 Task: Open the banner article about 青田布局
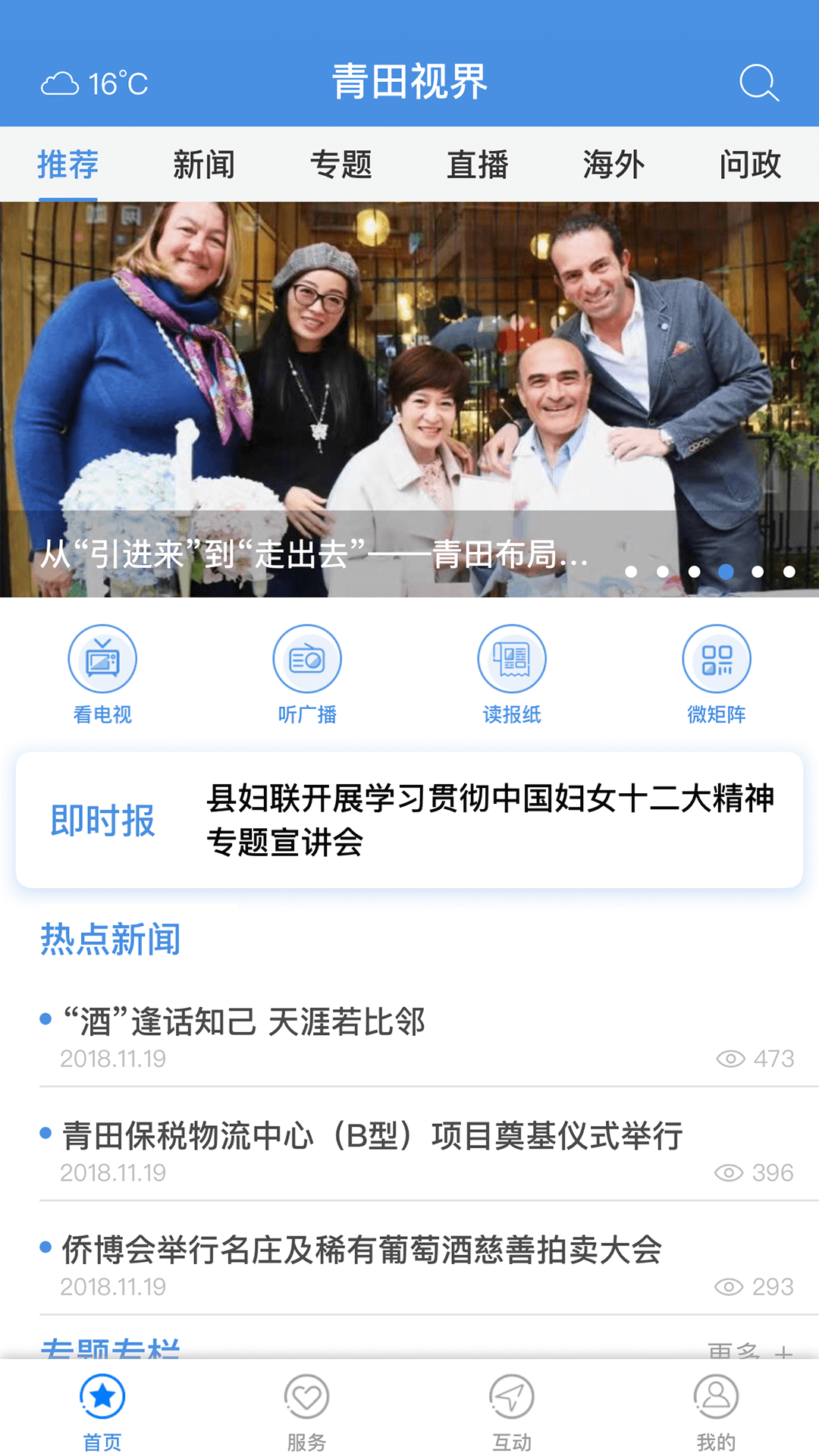tap(315, 554)
